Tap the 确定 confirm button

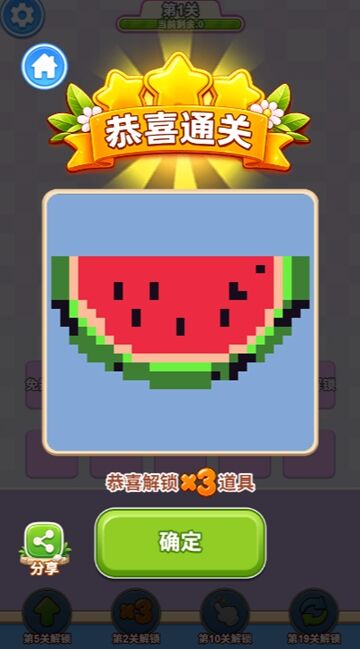180,543
